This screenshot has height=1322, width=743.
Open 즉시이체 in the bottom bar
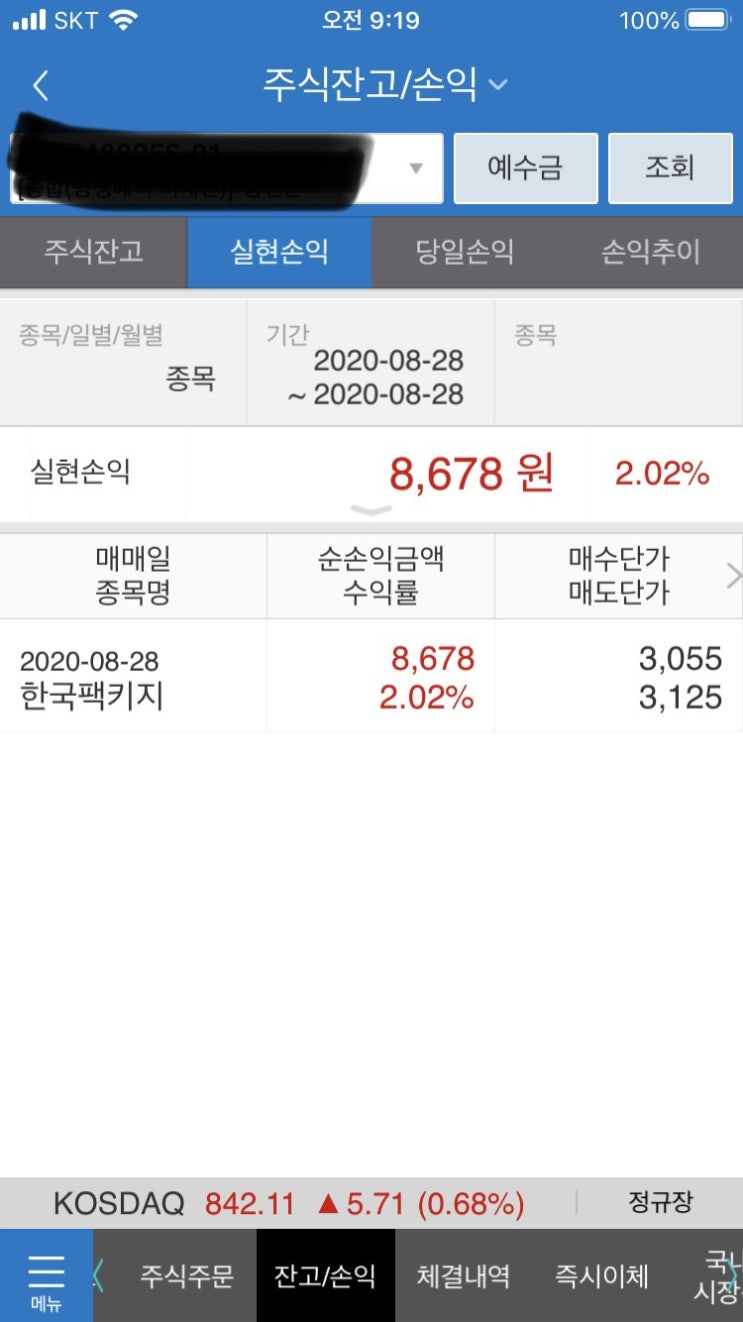click(x=602, y=1276)
